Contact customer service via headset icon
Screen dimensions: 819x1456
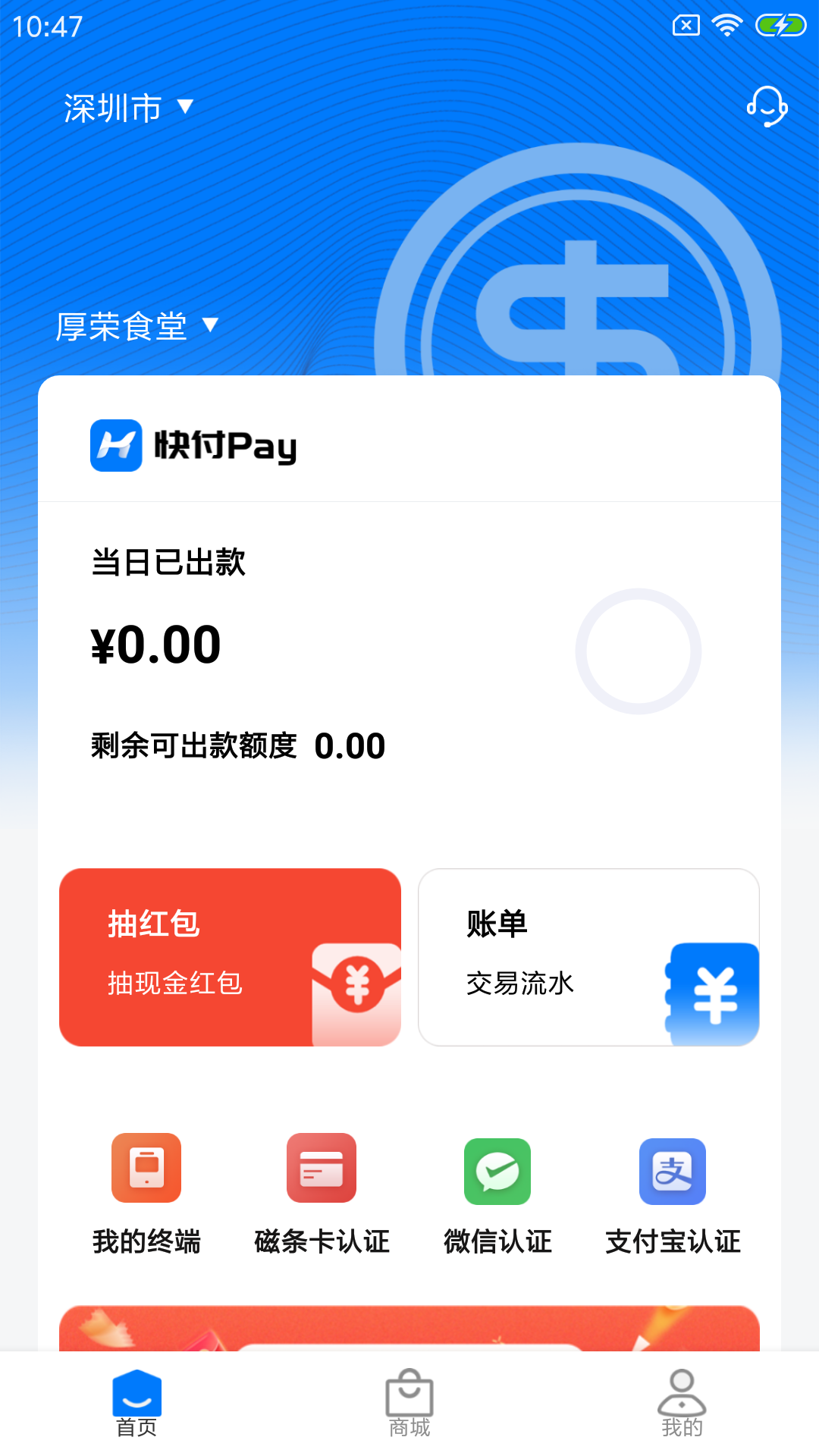(767, 106)
